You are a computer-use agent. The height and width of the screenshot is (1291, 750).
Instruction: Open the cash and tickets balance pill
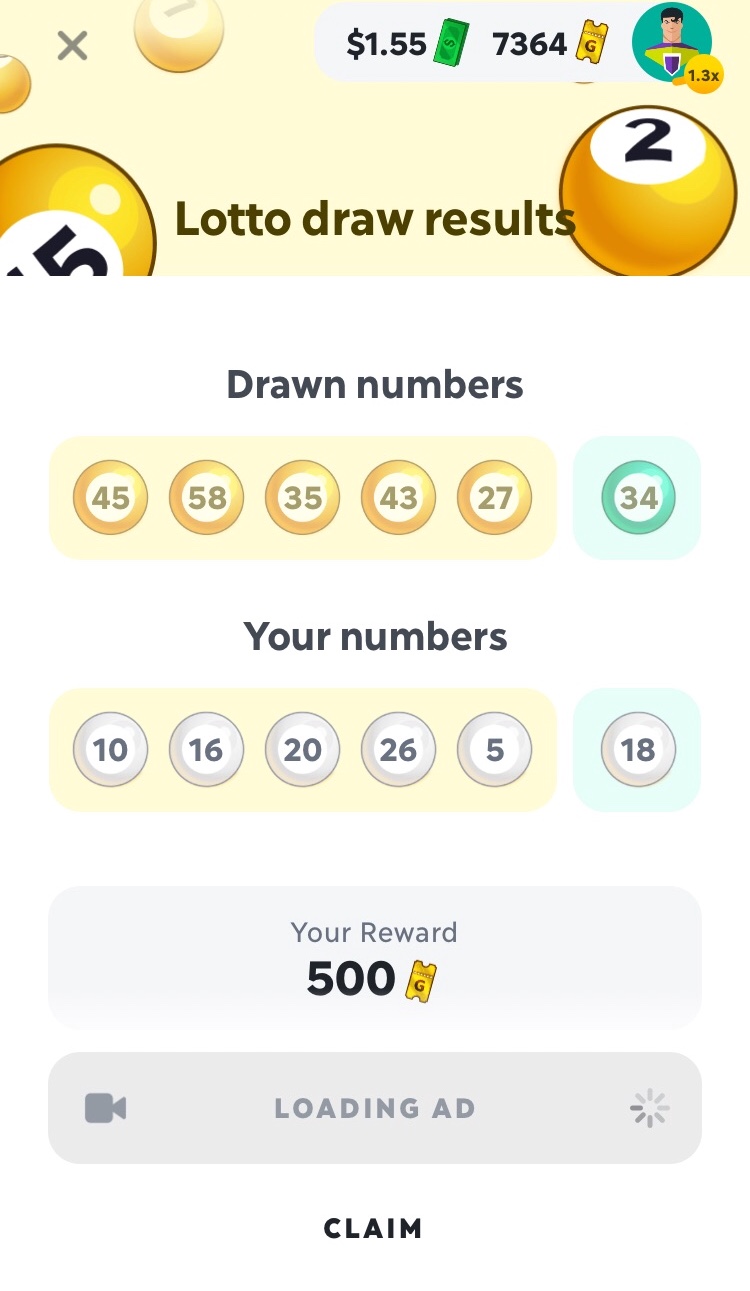470,45
